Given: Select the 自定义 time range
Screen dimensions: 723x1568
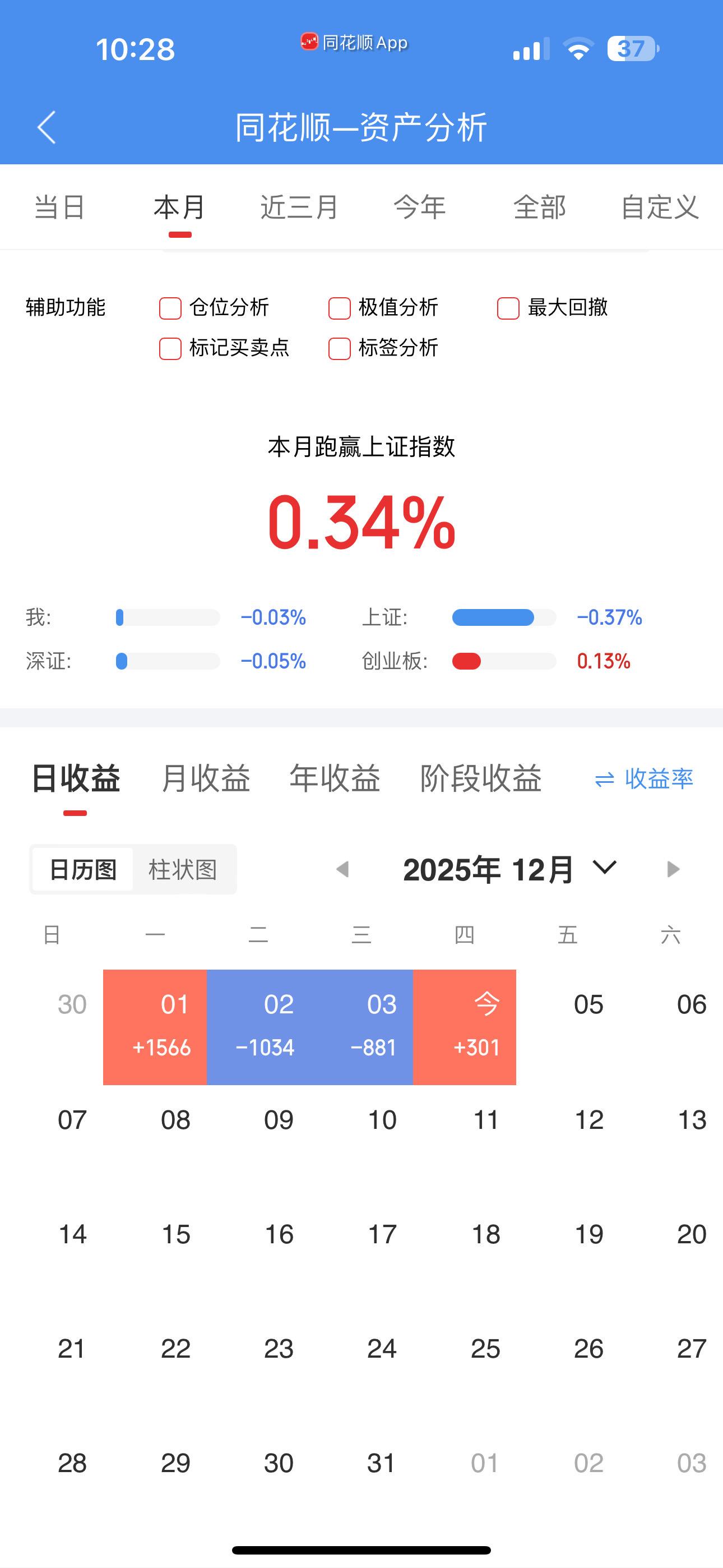Looking at the screenshot, I should click(x=661, y=207).
